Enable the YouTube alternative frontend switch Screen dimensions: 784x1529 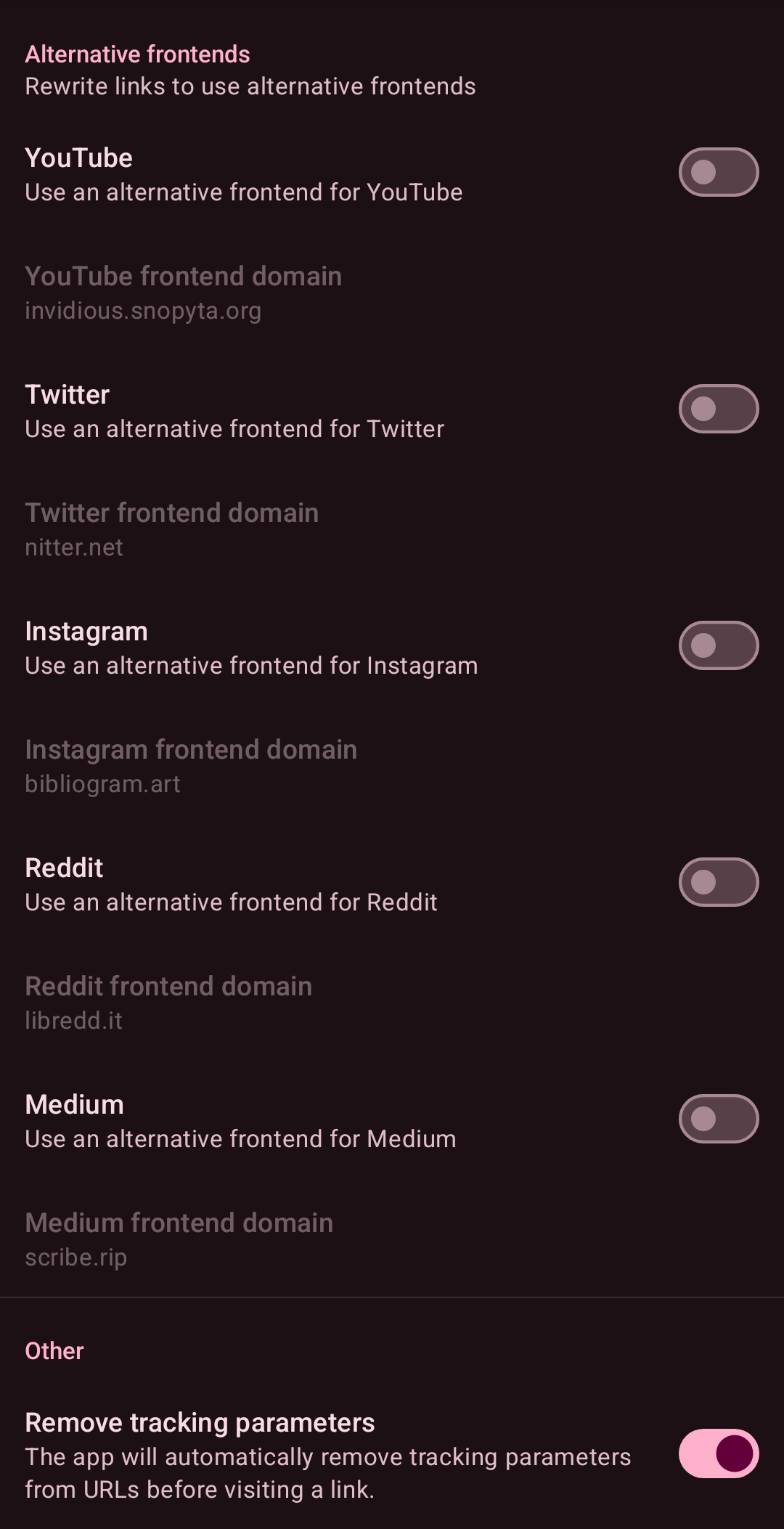(x=718, y=172)
